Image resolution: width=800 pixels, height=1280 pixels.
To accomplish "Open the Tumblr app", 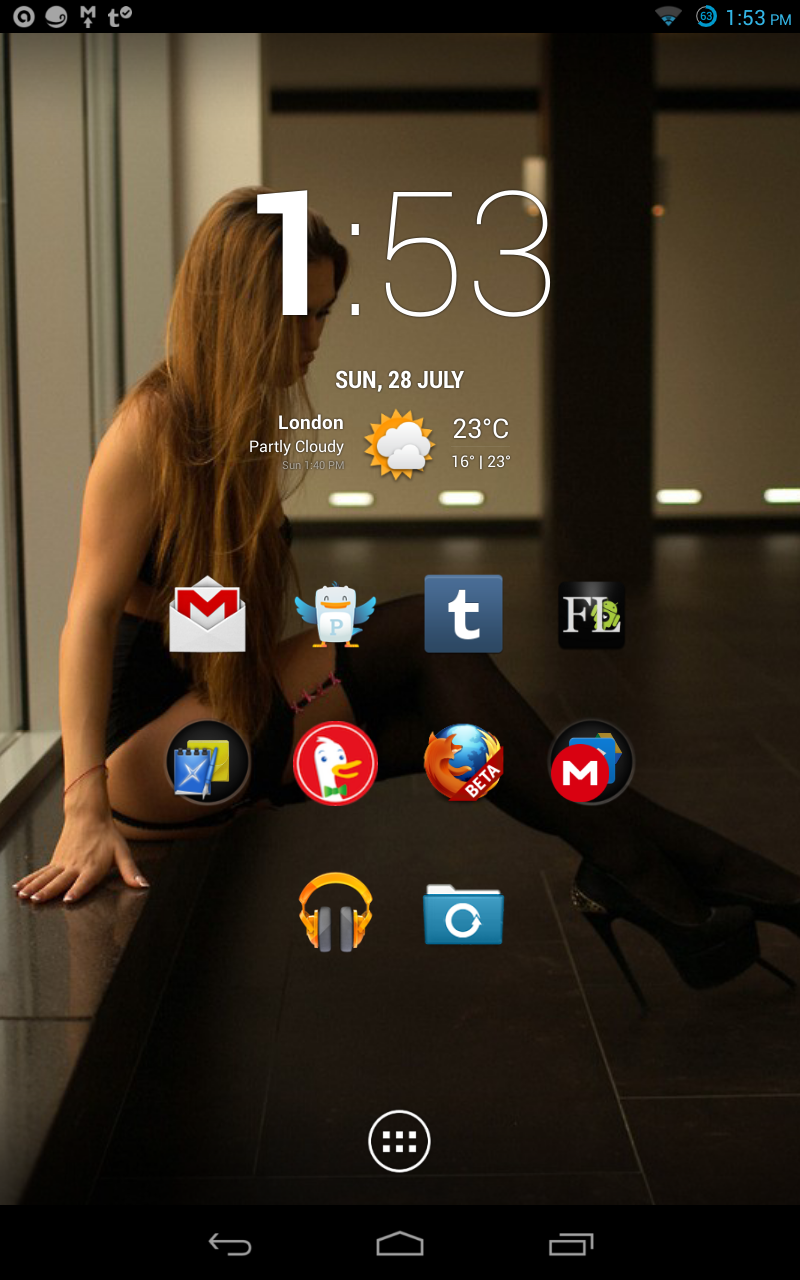I will pos(463,614).
